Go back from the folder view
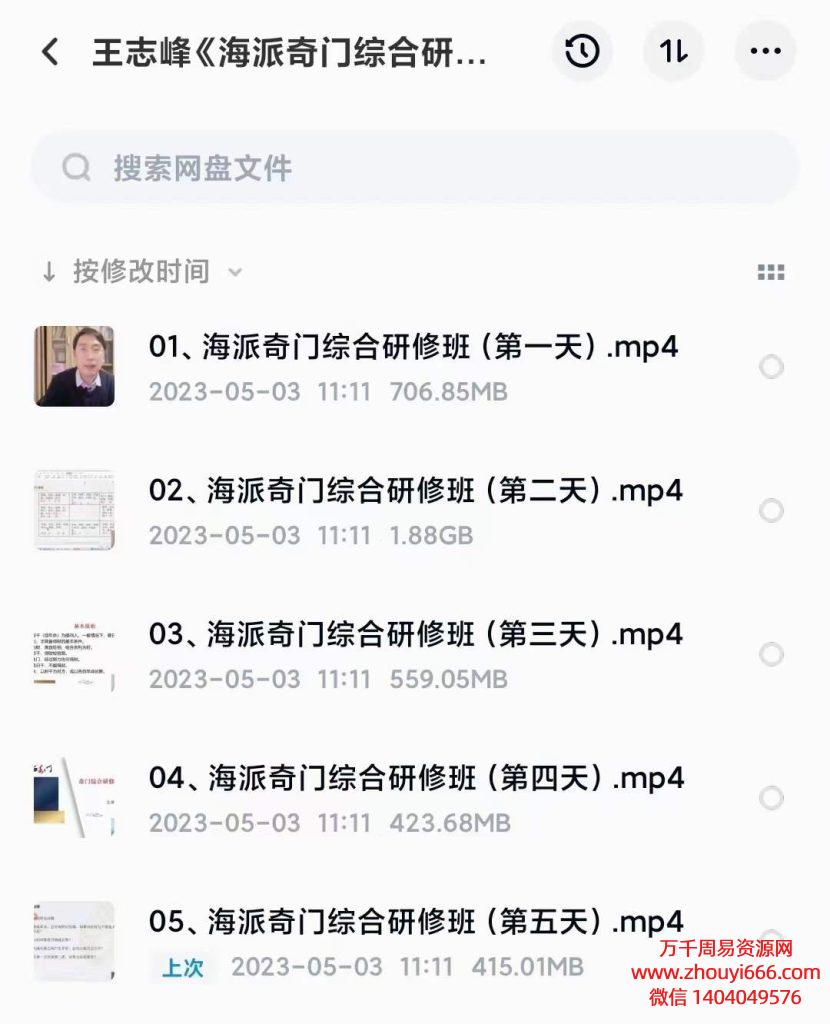The image size is (830, 1024). (50, 52)
